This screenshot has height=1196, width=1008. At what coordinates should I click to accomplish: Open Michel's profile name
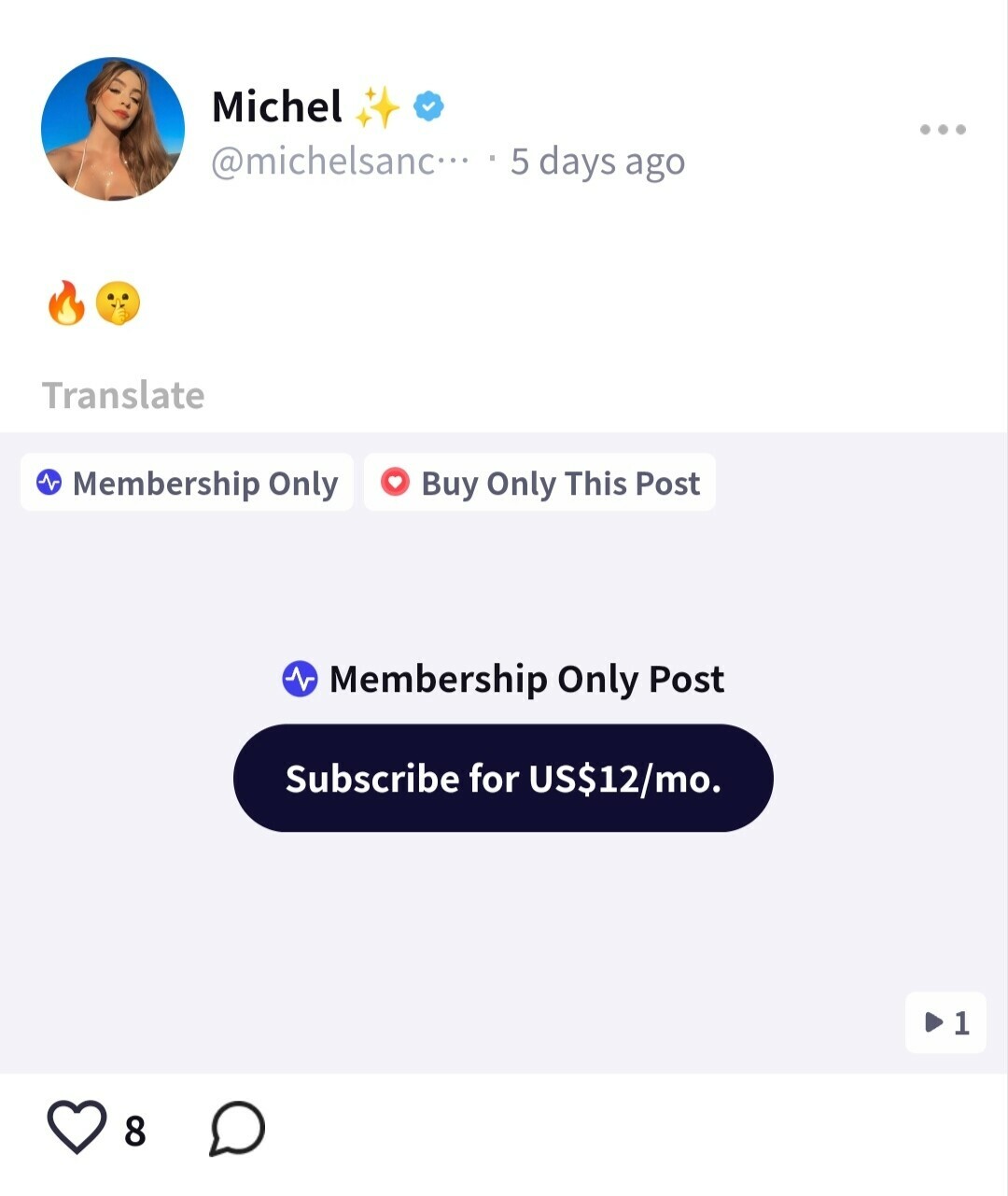click(277, 106)
